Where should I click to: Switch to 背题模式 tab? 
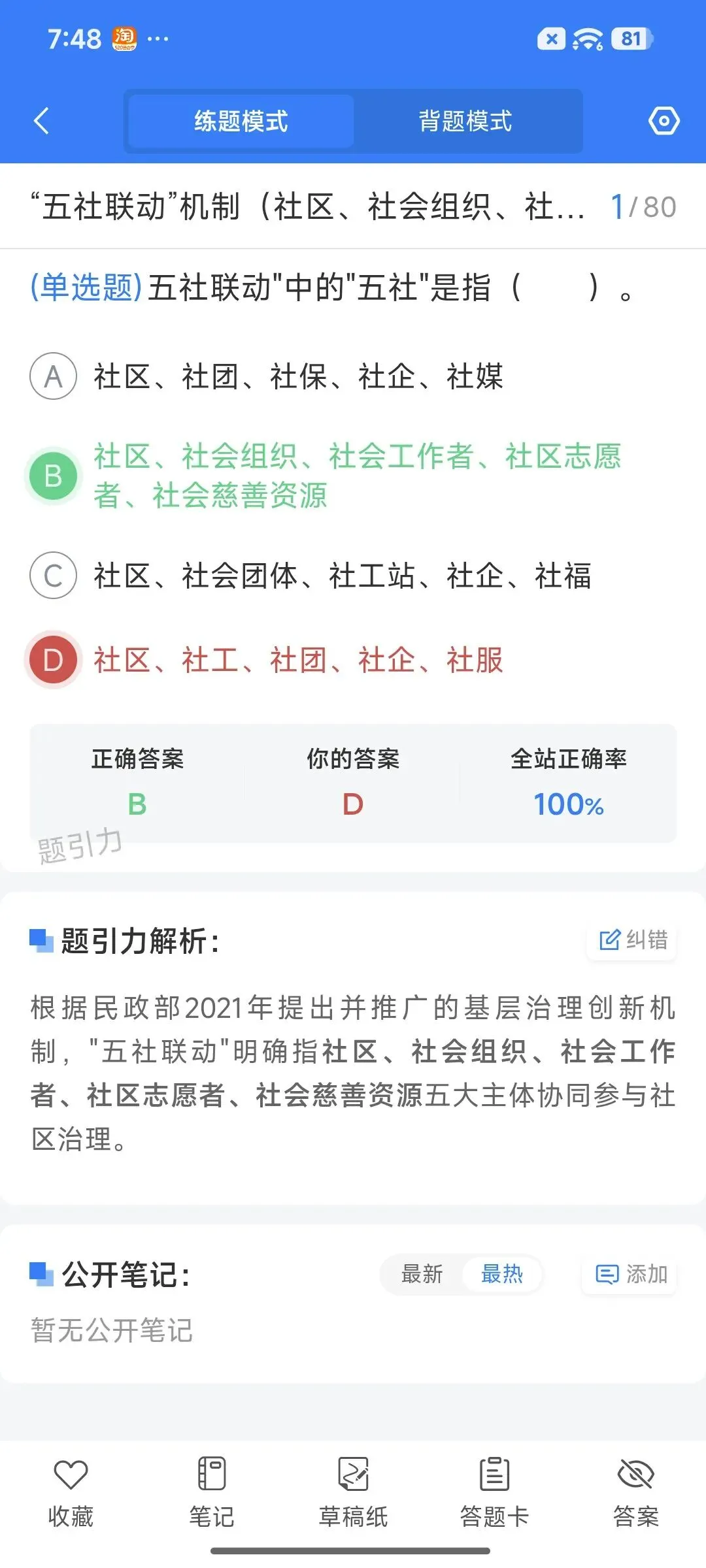[465, 121]
